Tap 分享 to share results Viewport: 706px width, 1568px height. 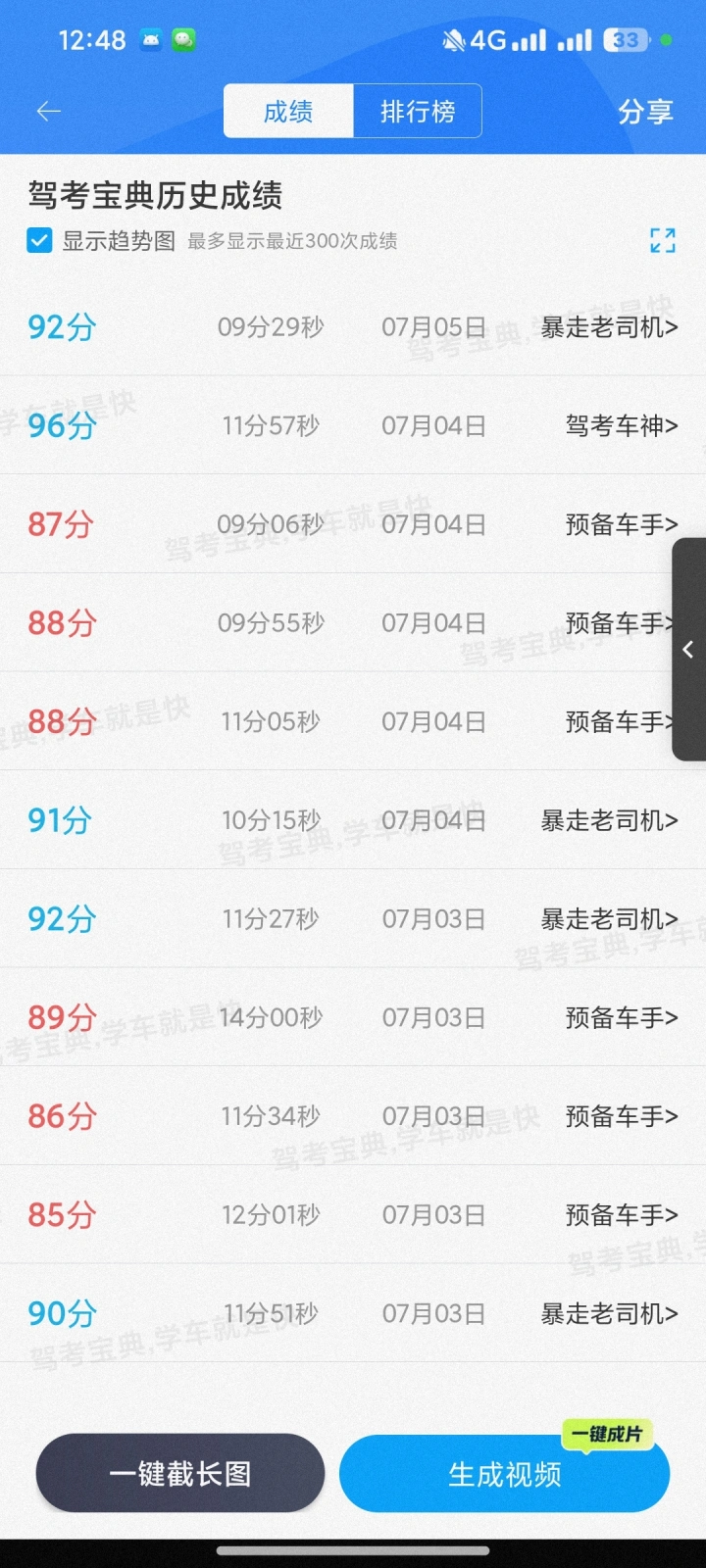pos(645,112)
